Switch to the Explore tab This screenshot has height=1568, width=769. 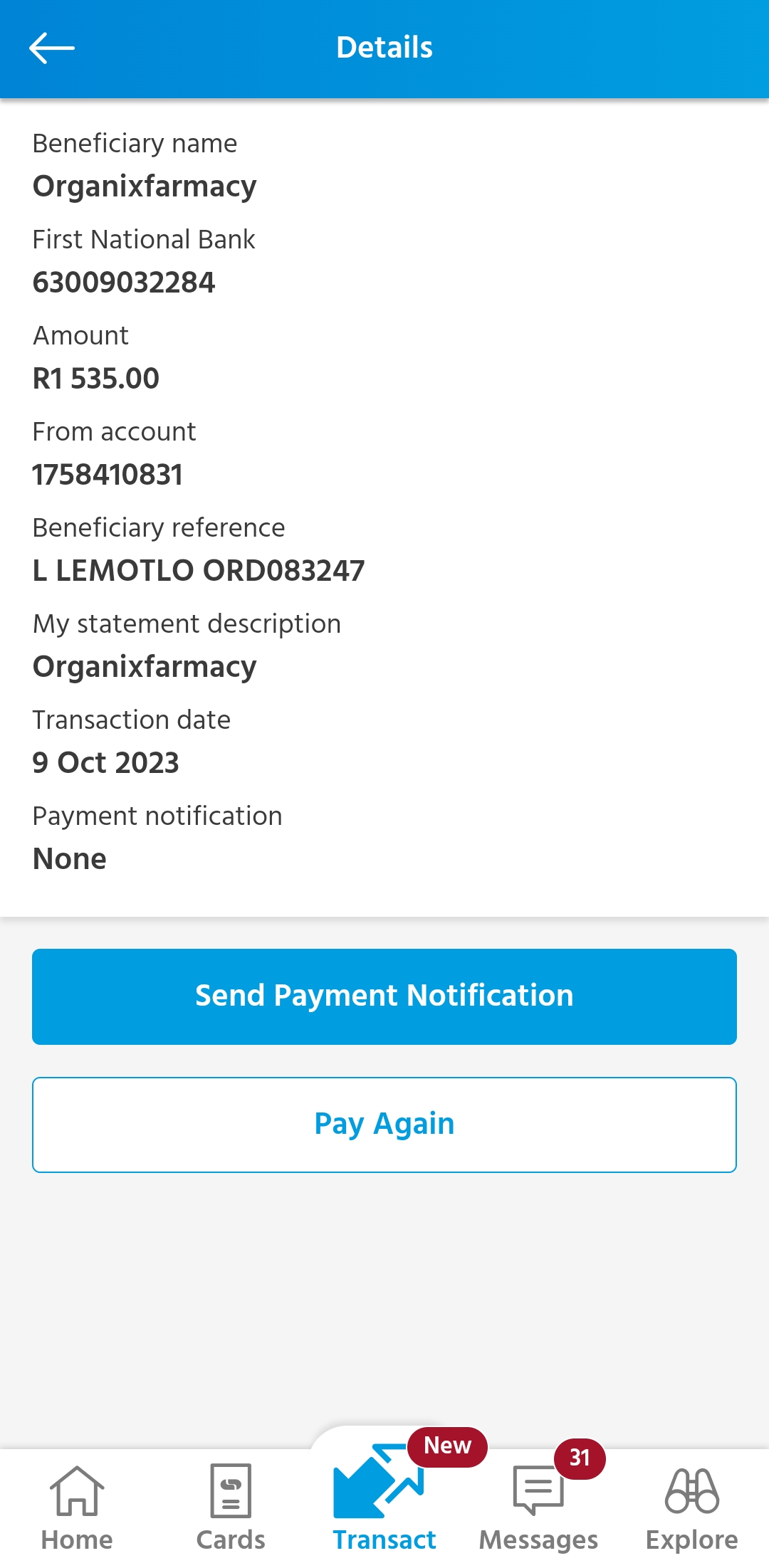[692, 1508]
